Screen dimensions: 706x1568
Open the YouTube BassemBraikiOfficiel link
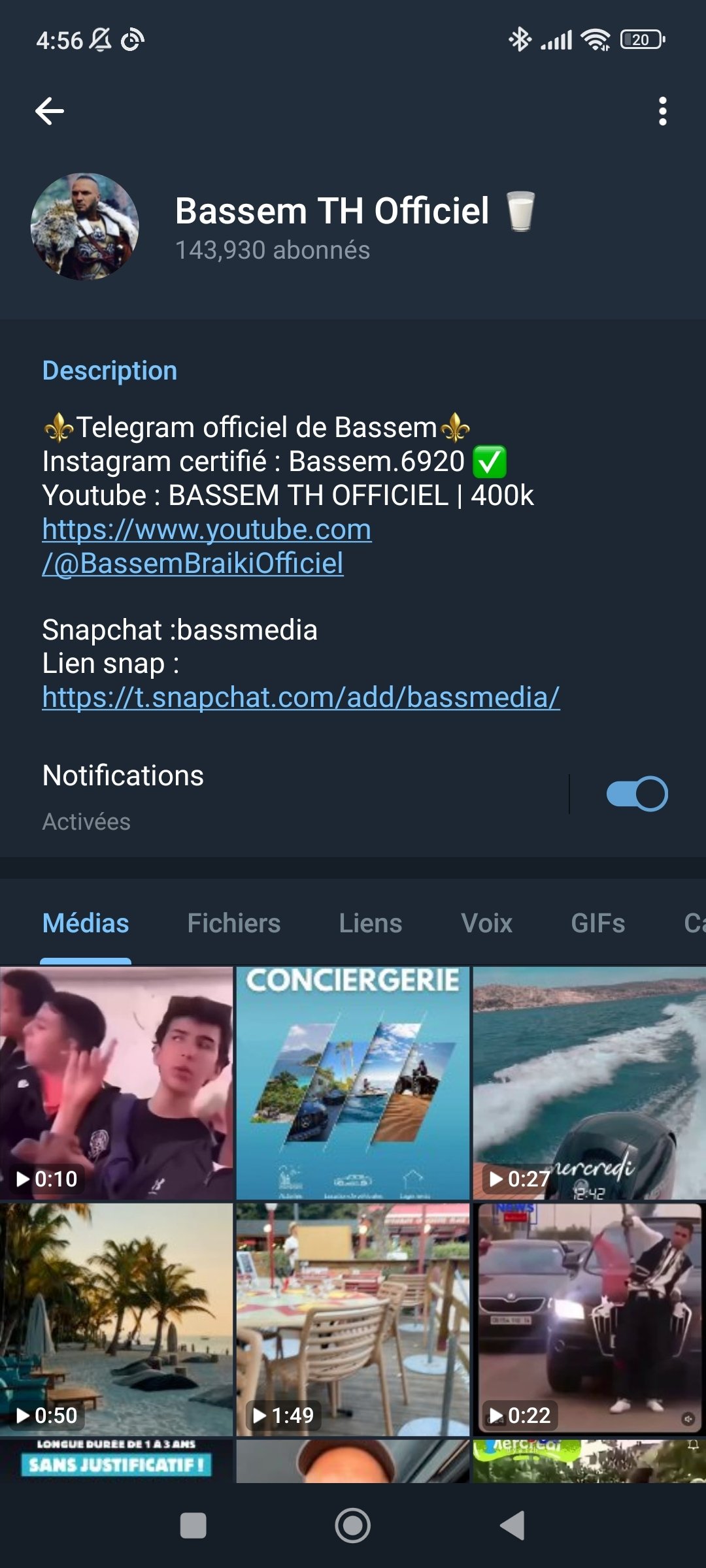[x=207, y=546]
